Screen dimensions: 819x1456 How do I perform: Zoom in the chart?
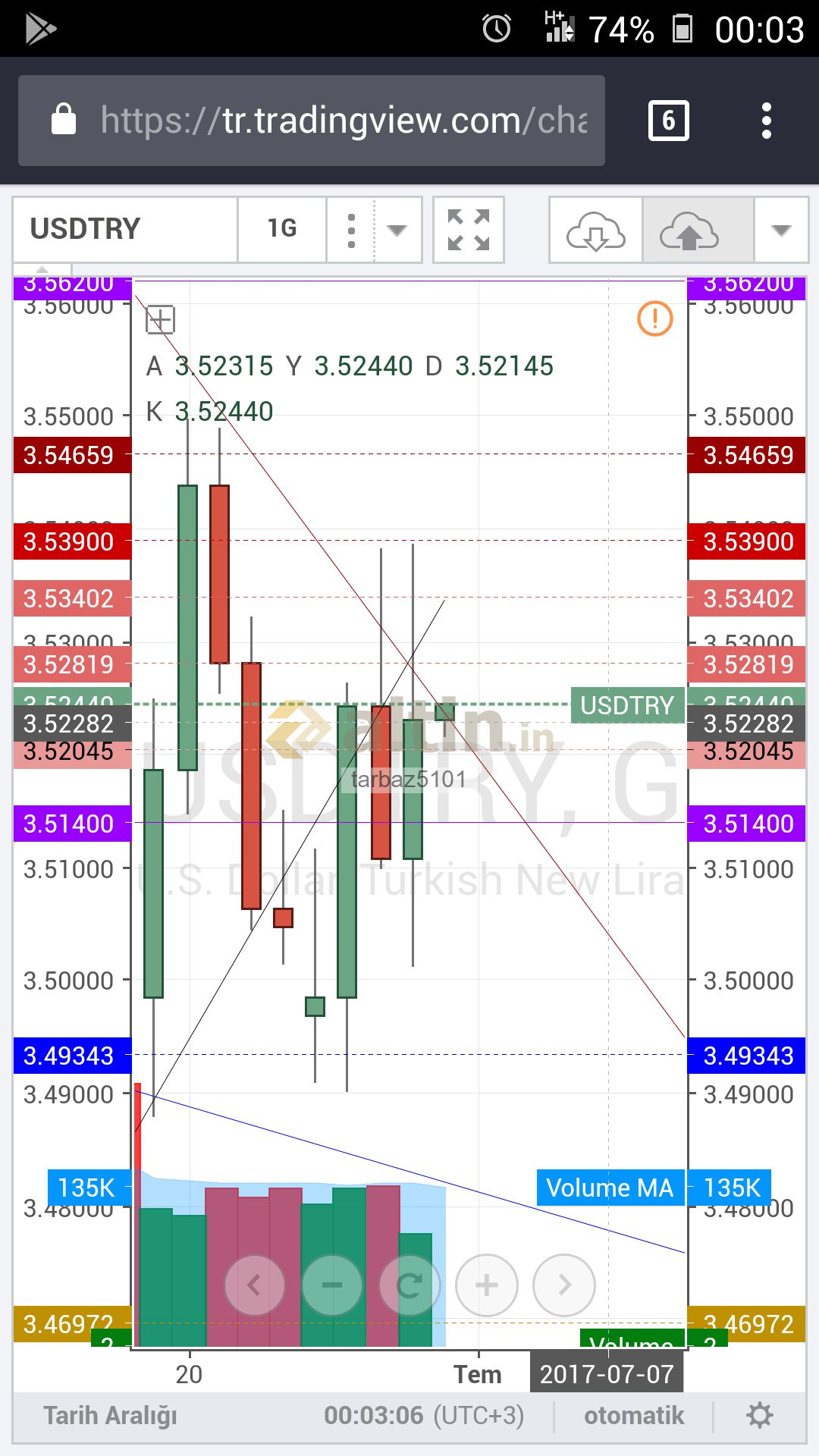click(487, 1285)
